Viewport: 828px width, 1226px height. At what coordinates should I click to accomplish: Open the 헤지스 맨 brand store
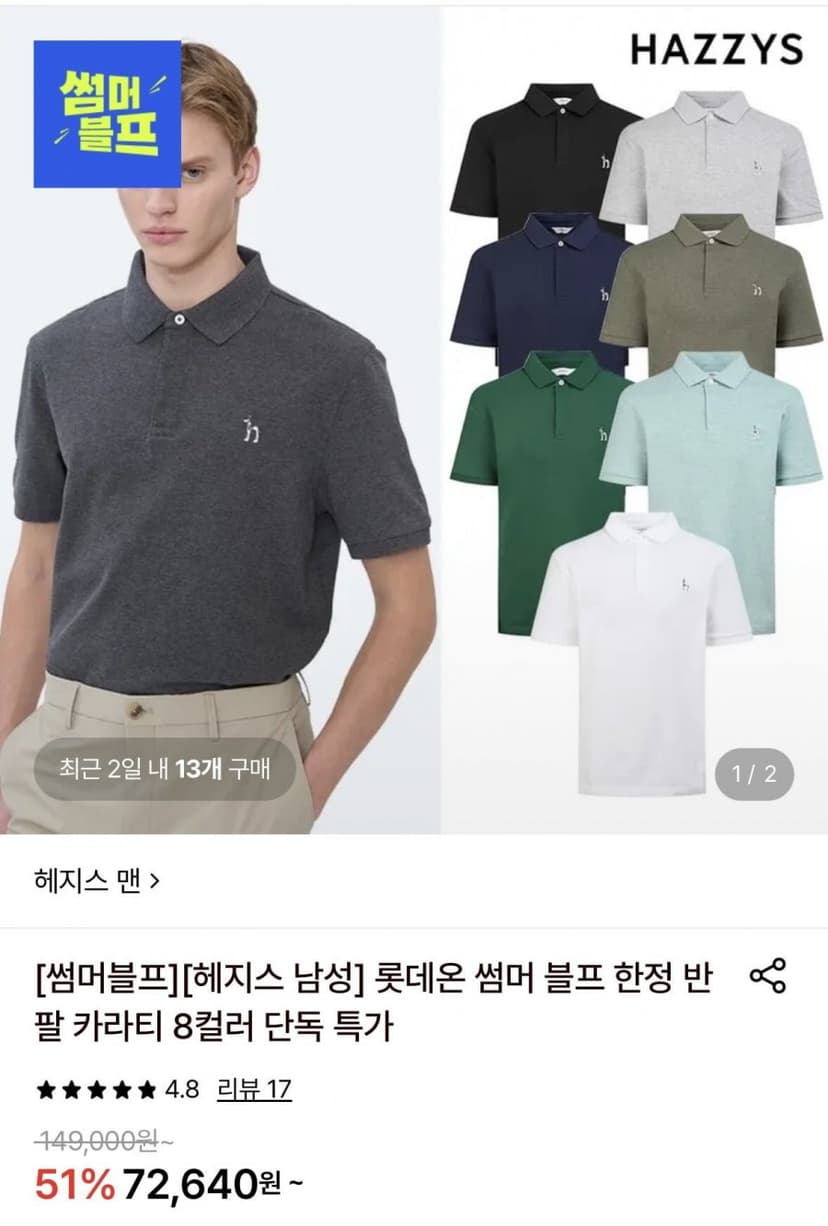(97, 881)
